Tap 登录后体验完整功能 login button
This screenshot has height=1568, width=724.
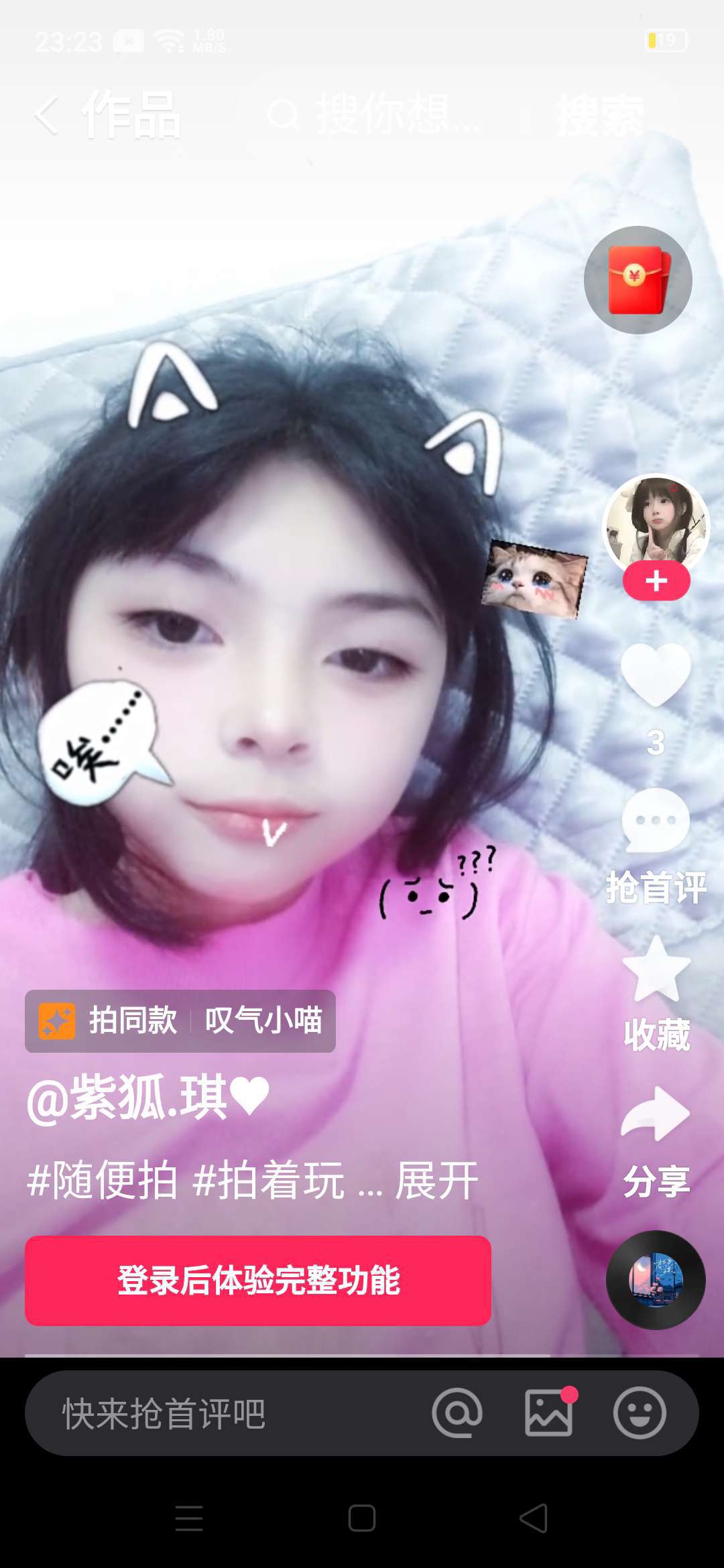click(258, 1281)
